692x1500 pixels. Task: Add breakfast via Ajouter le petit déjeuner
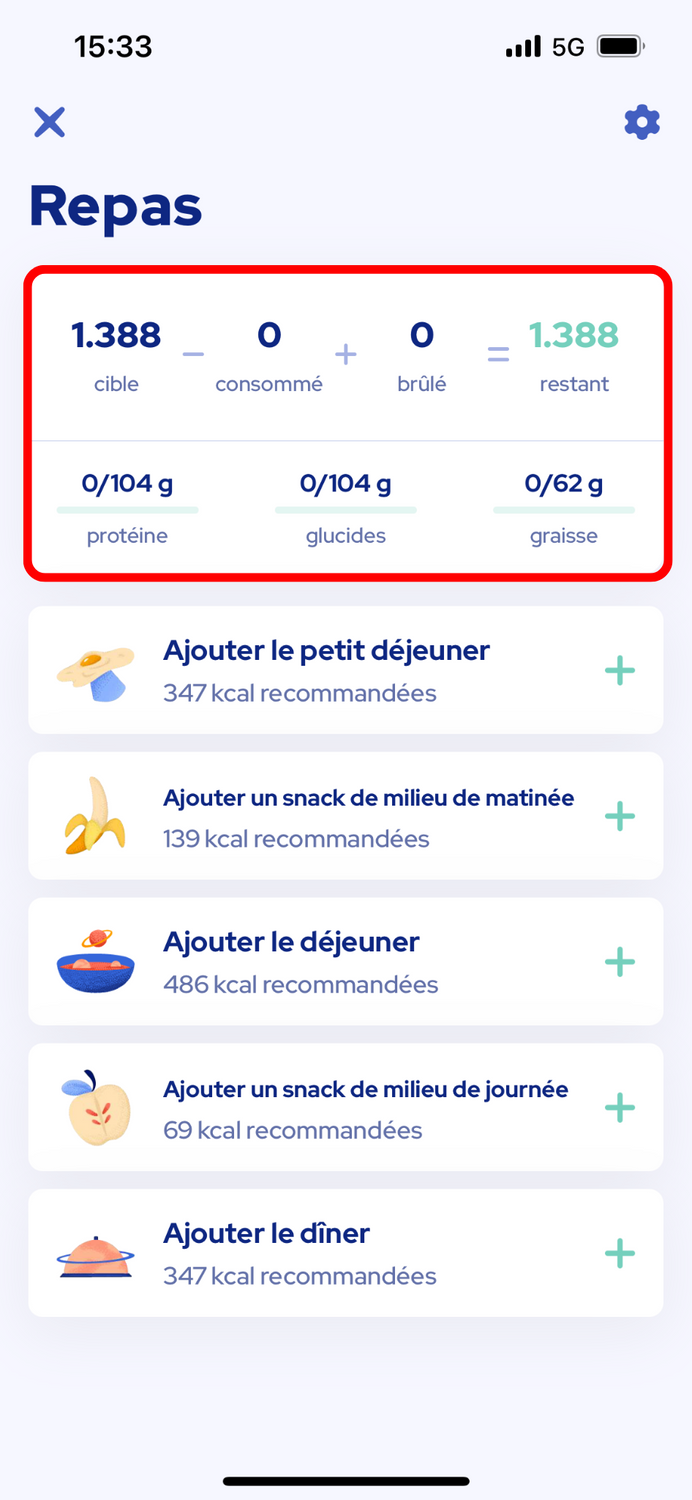tap(346, 670)
